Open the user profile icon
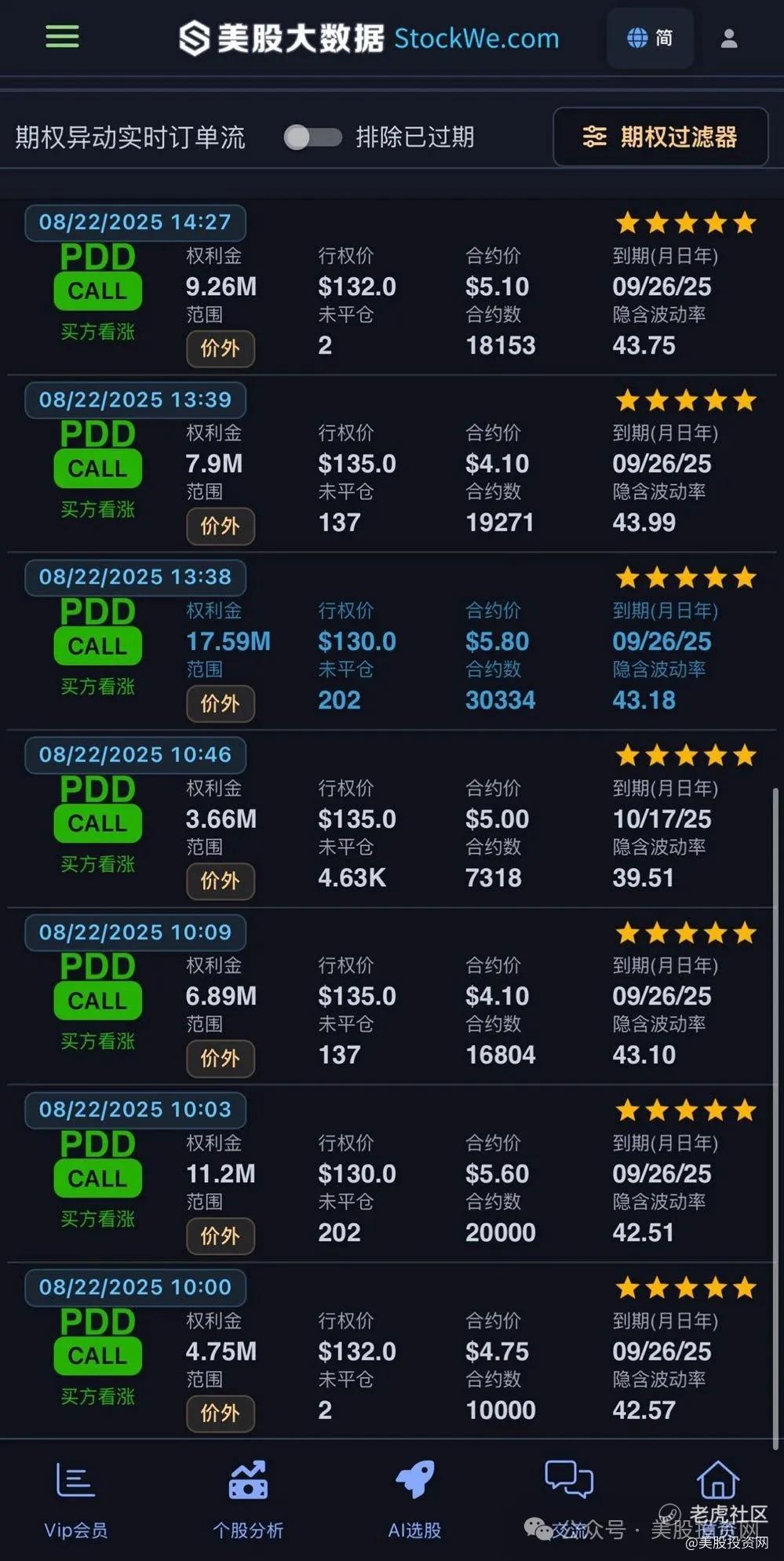Image resolution: width=784 pixels, height=1561 pixels. pyautogui.click(x=729, y=38)
